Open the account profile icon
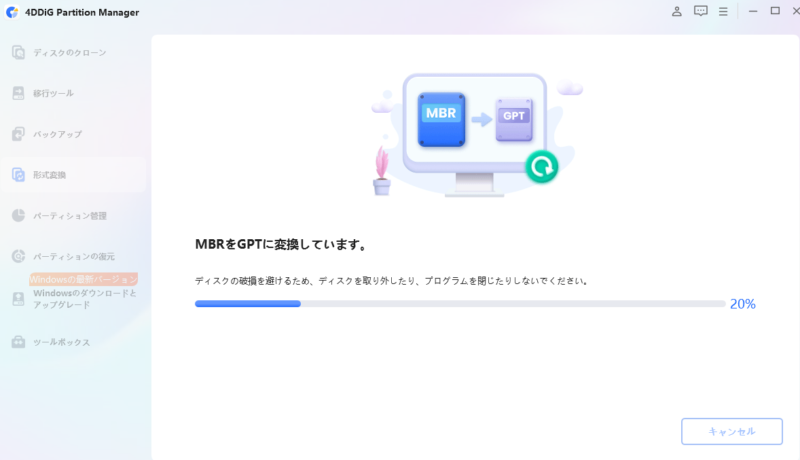Screen dimensions: 800x460 677,11
